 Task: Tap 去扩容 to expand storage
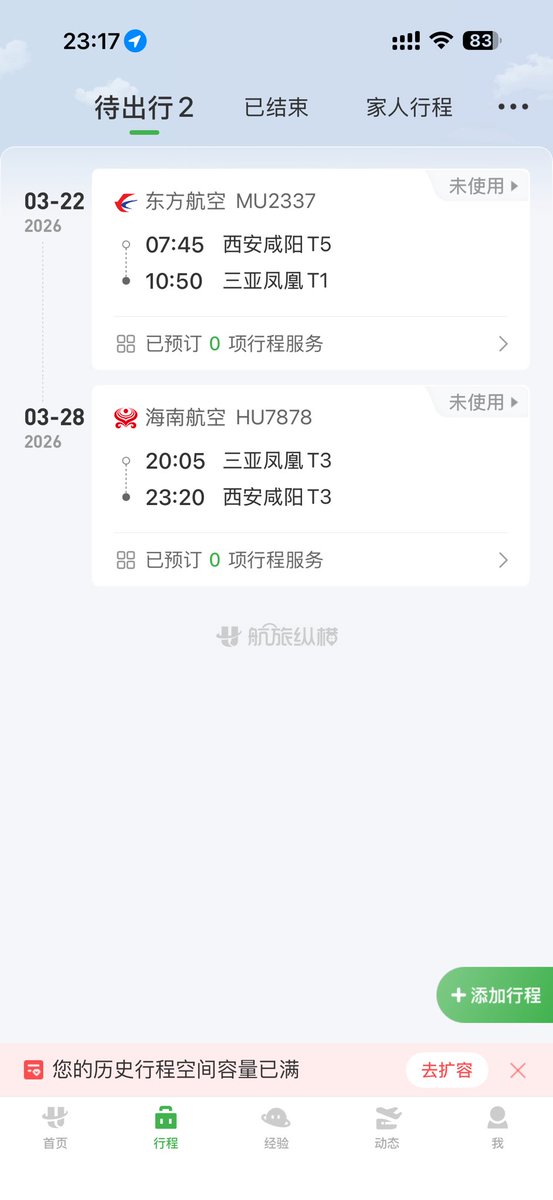(x=447, y=1070)
